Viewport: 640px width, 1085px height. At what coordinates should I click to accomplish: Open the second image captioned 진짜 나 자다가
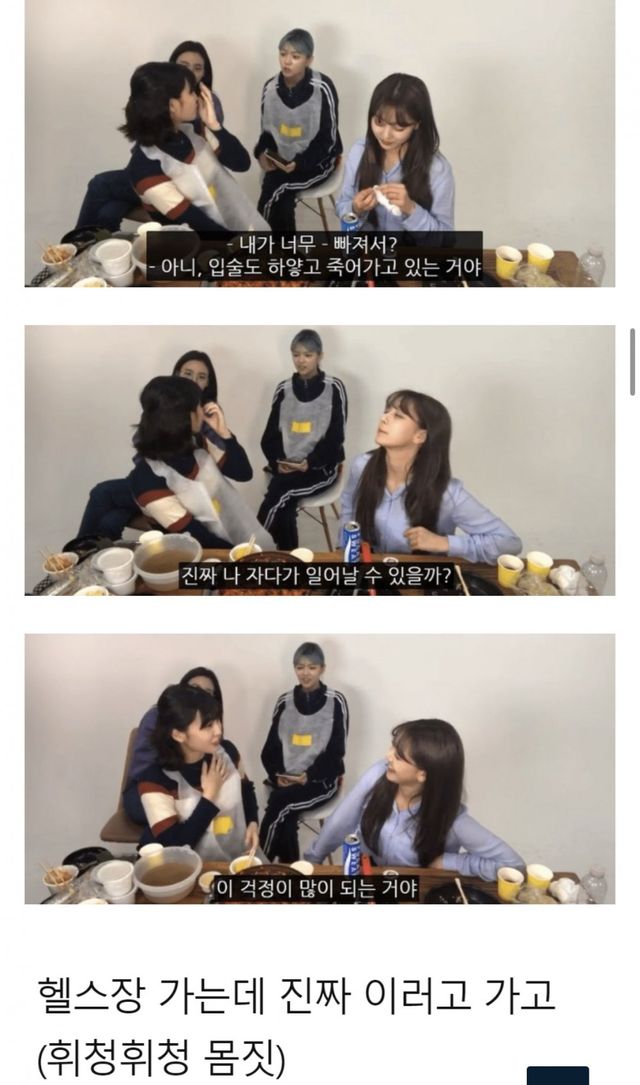[x=320, y=460]
